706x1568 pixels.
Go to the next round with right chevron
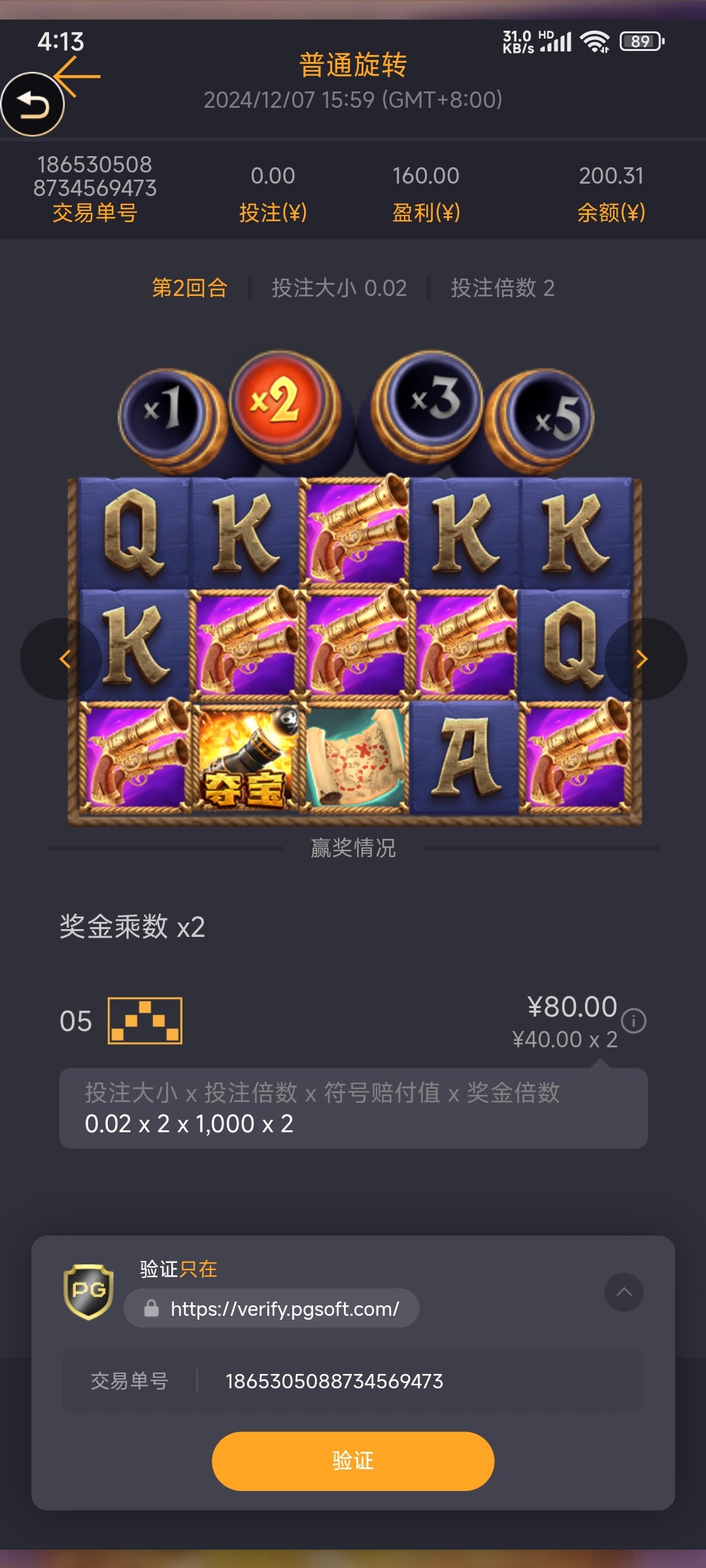643,659
